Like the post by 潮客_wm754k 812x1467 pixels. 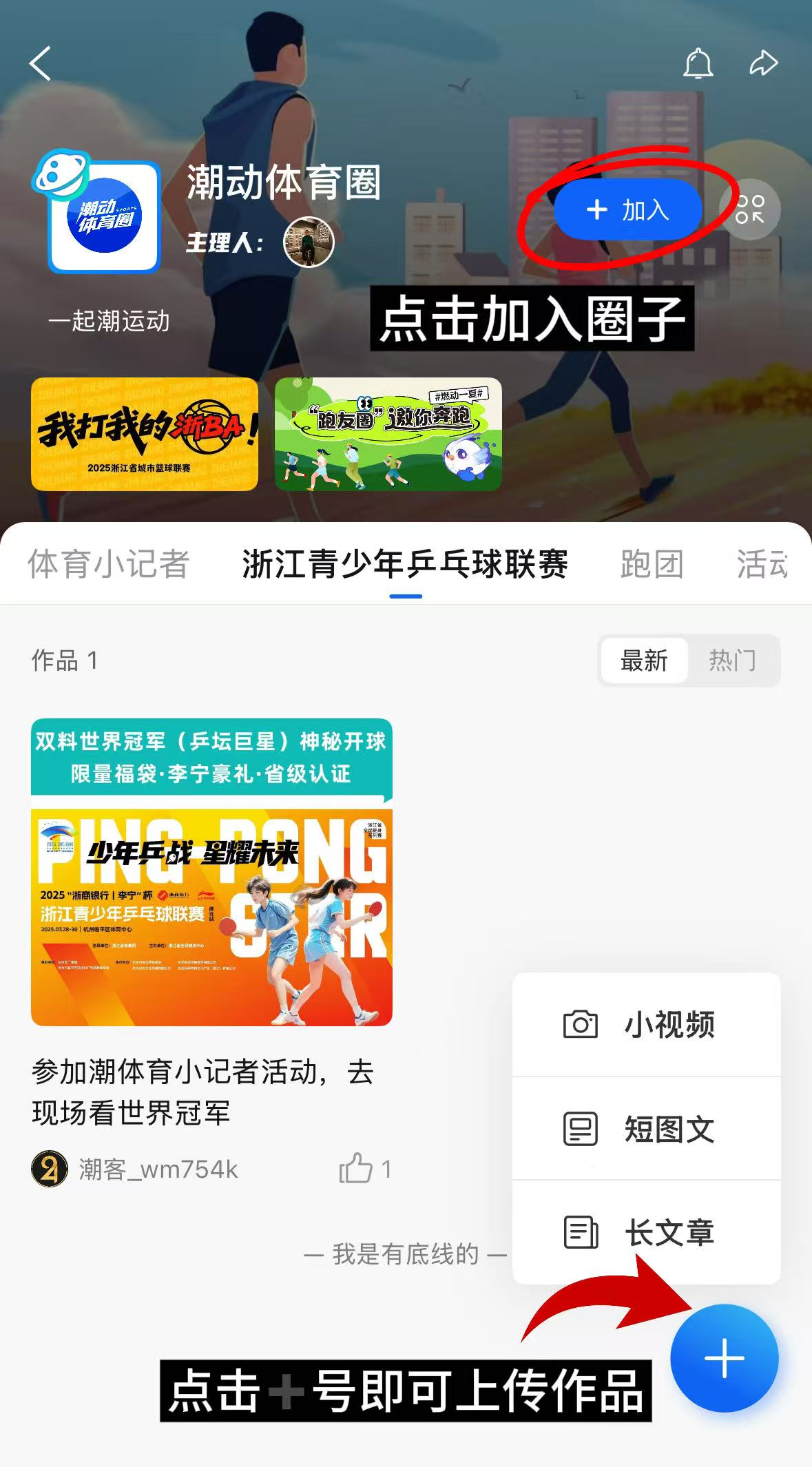[356, 1168]
